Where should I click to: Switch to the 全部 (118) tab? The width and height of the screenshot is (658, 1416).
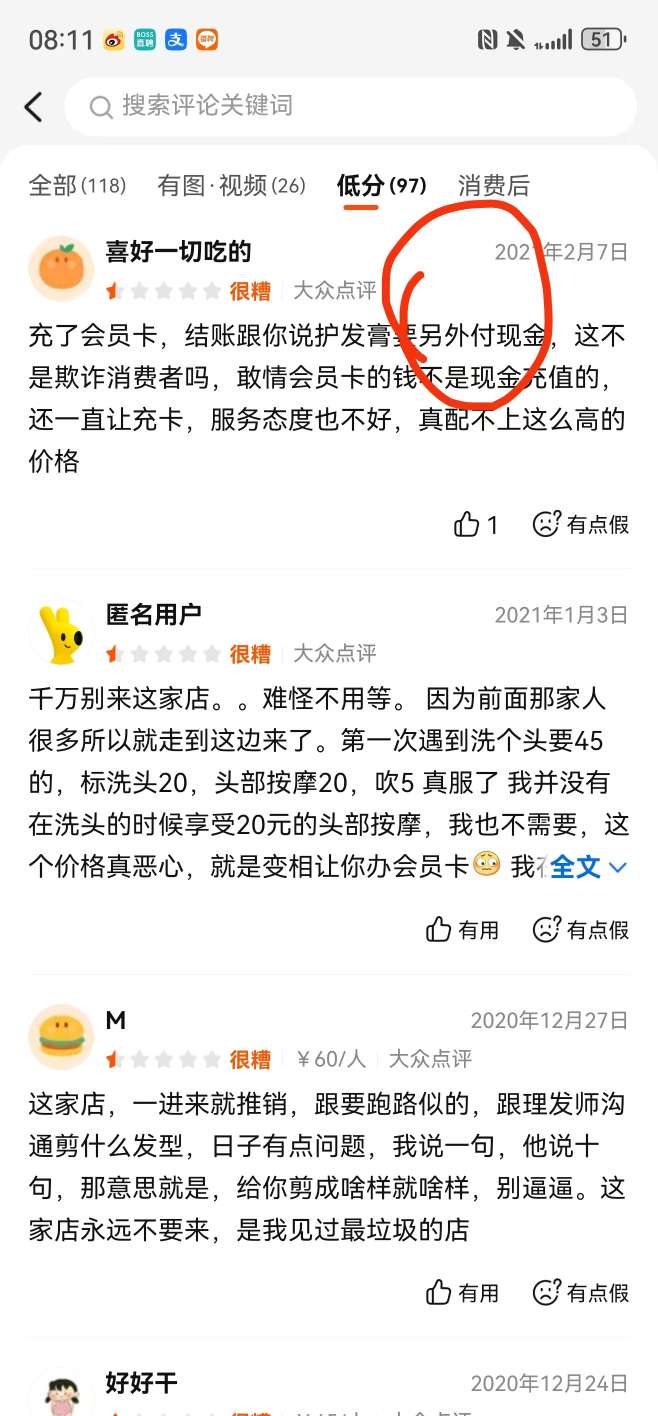coord(77,185)
